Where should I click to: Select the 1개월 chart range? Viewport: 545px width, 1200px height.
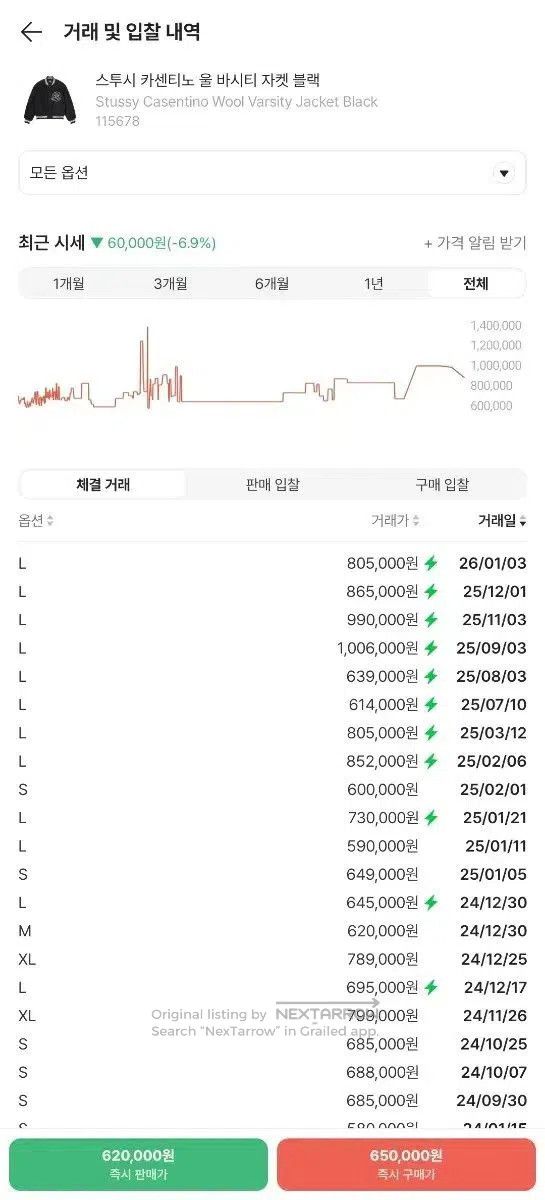click(69, 284)
